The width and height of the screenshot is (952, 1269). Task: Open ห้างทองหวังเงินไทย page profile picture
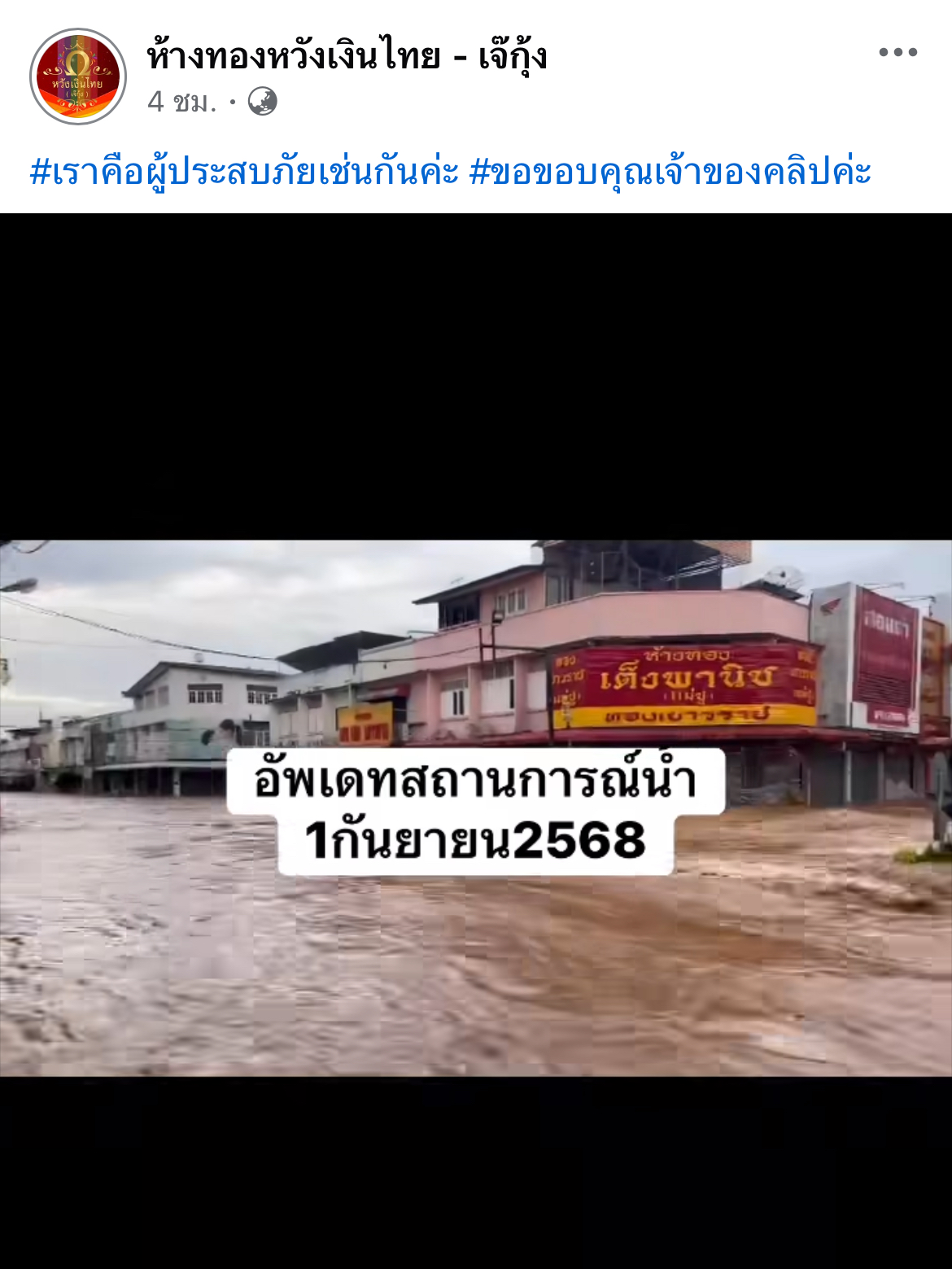[x=78, y=77]
